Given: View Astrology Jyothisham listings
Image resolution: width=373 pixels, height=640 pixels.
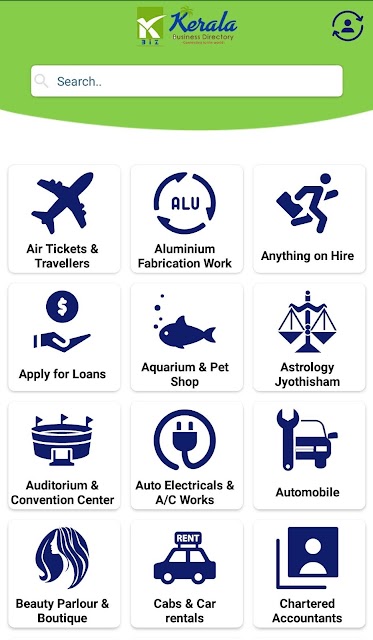Looking at the screenshot, I should tap(309, 338).
